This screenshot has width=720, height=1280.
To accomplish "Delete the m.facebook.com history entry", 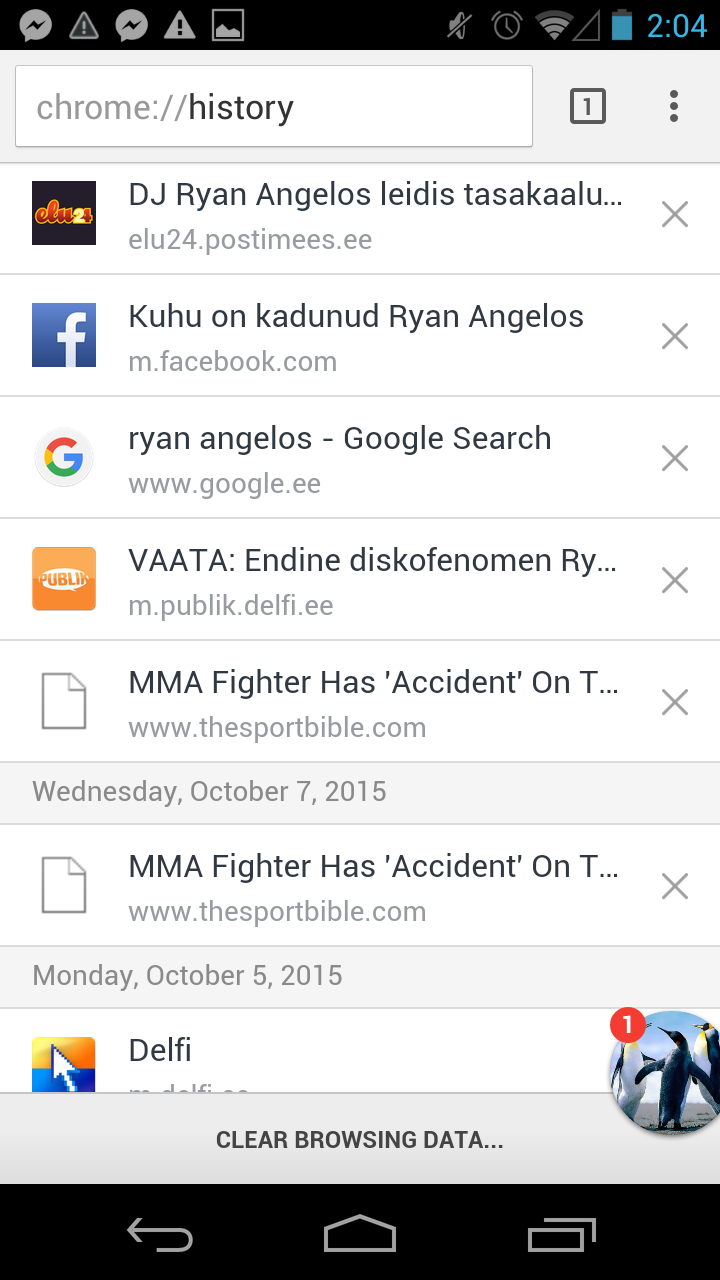I will point(675,337).
